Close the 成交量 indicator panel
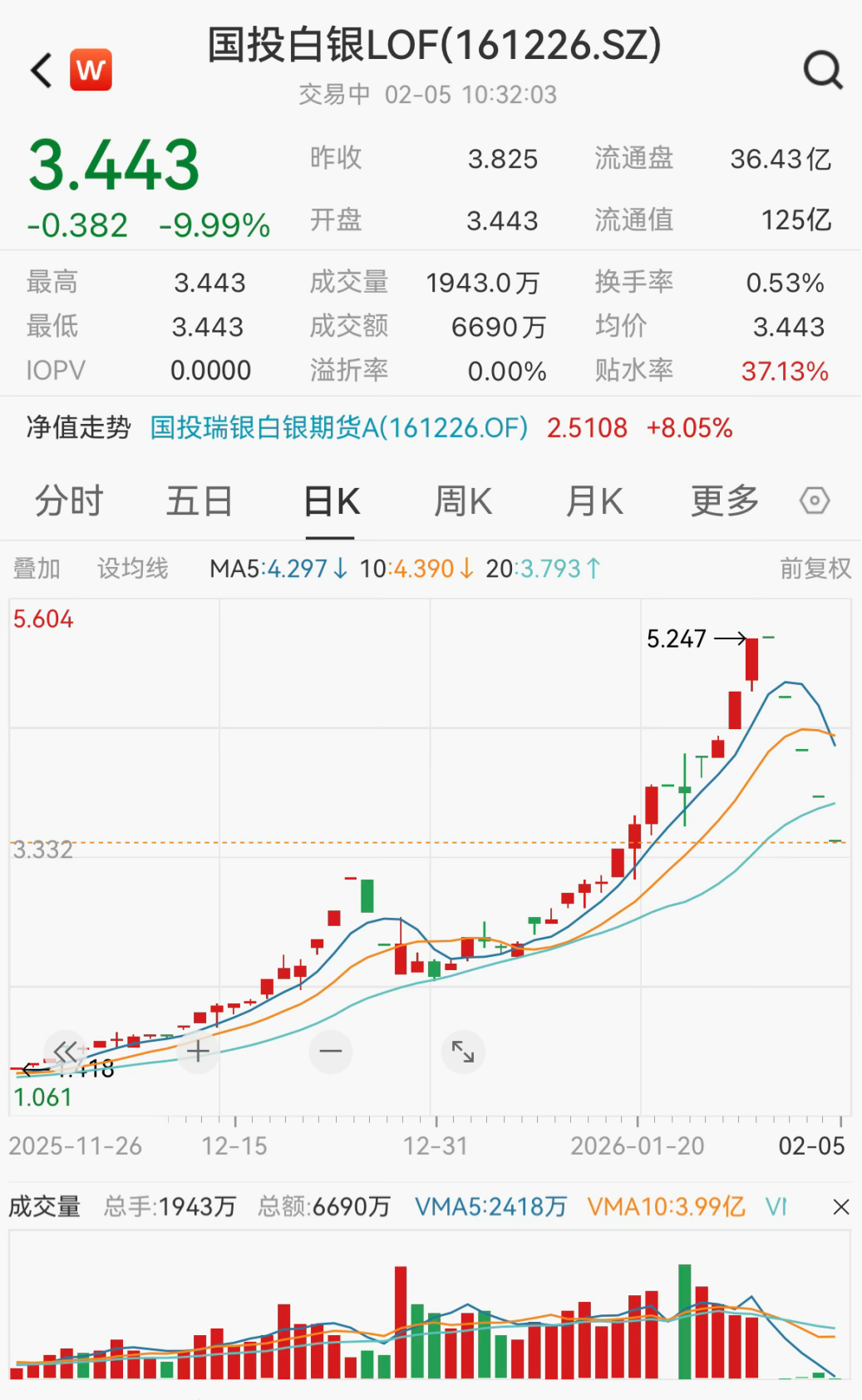Screen dimensions: 862x1400 841,1207
